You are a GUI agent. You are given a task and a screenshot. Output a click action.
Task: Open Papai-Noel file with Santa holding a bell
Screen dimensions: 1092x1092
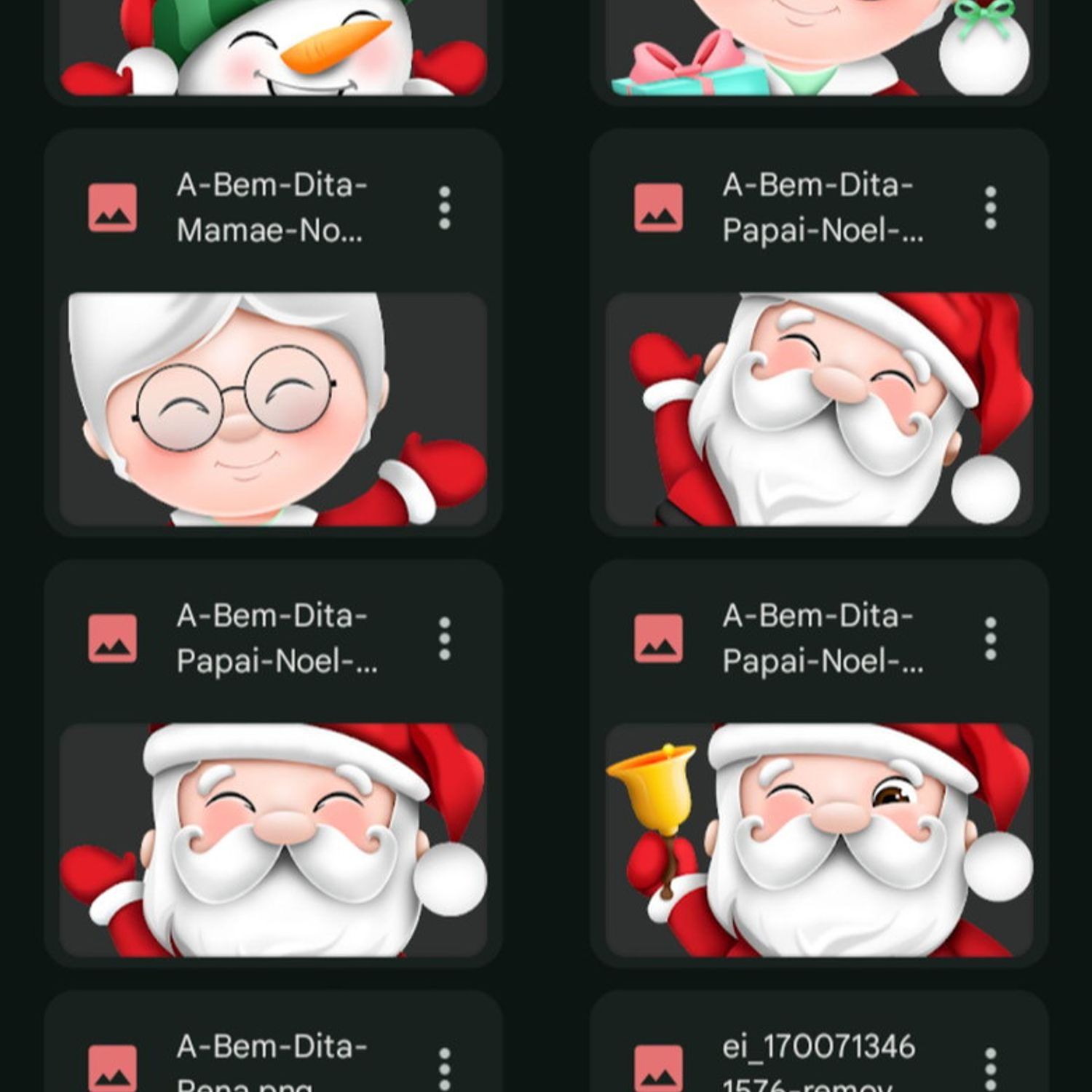pos(819,839)
